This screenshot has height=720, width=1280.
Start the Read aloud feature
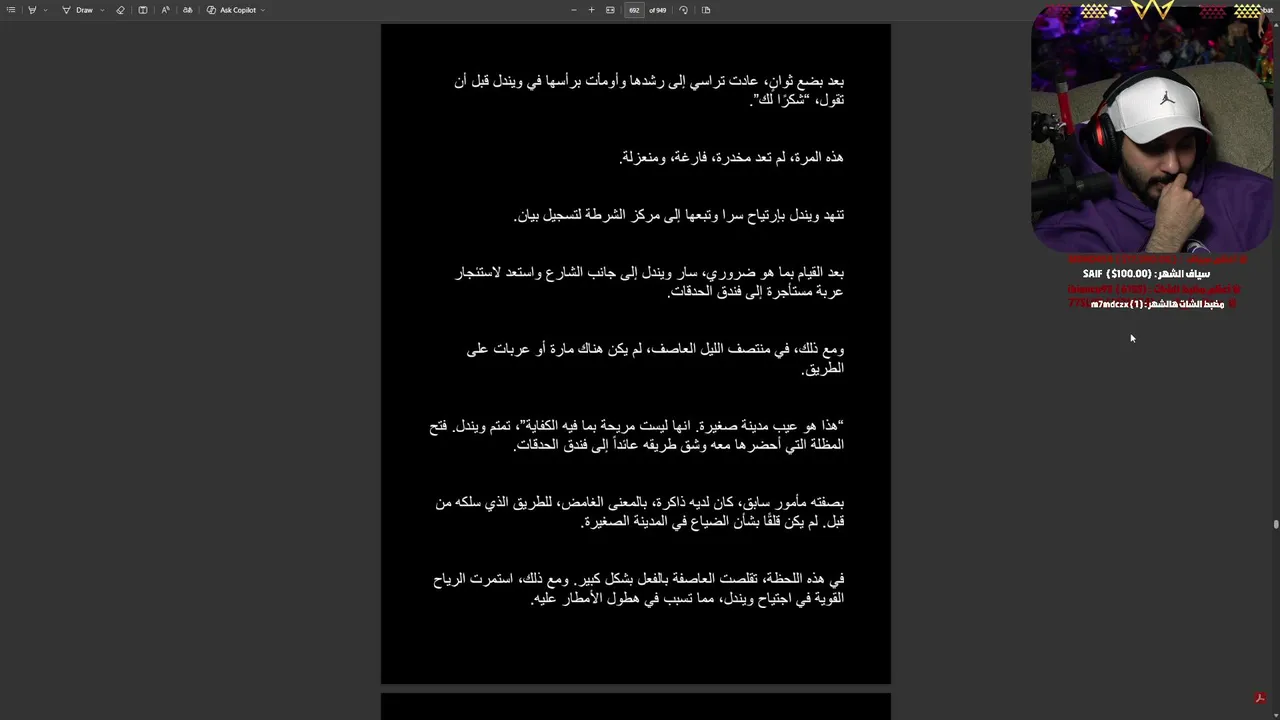point(165,10)
